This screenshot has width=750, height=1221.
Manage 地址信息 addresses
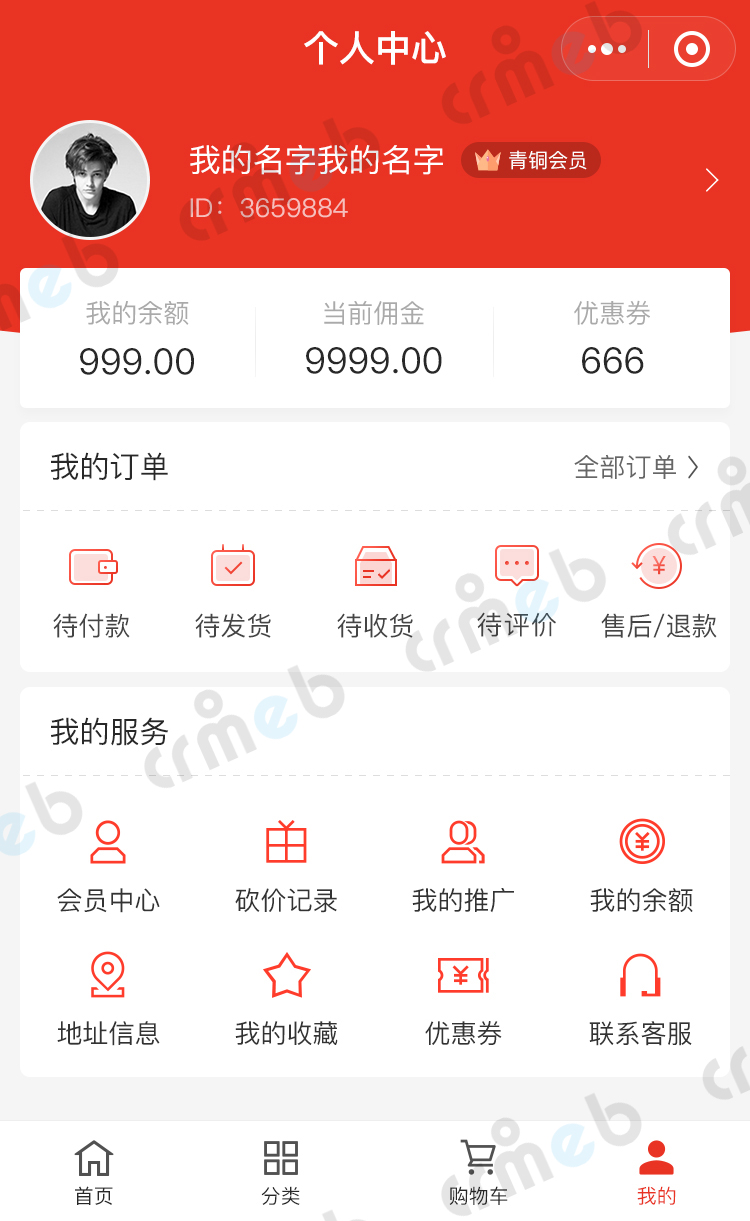tap(108, 1000)
